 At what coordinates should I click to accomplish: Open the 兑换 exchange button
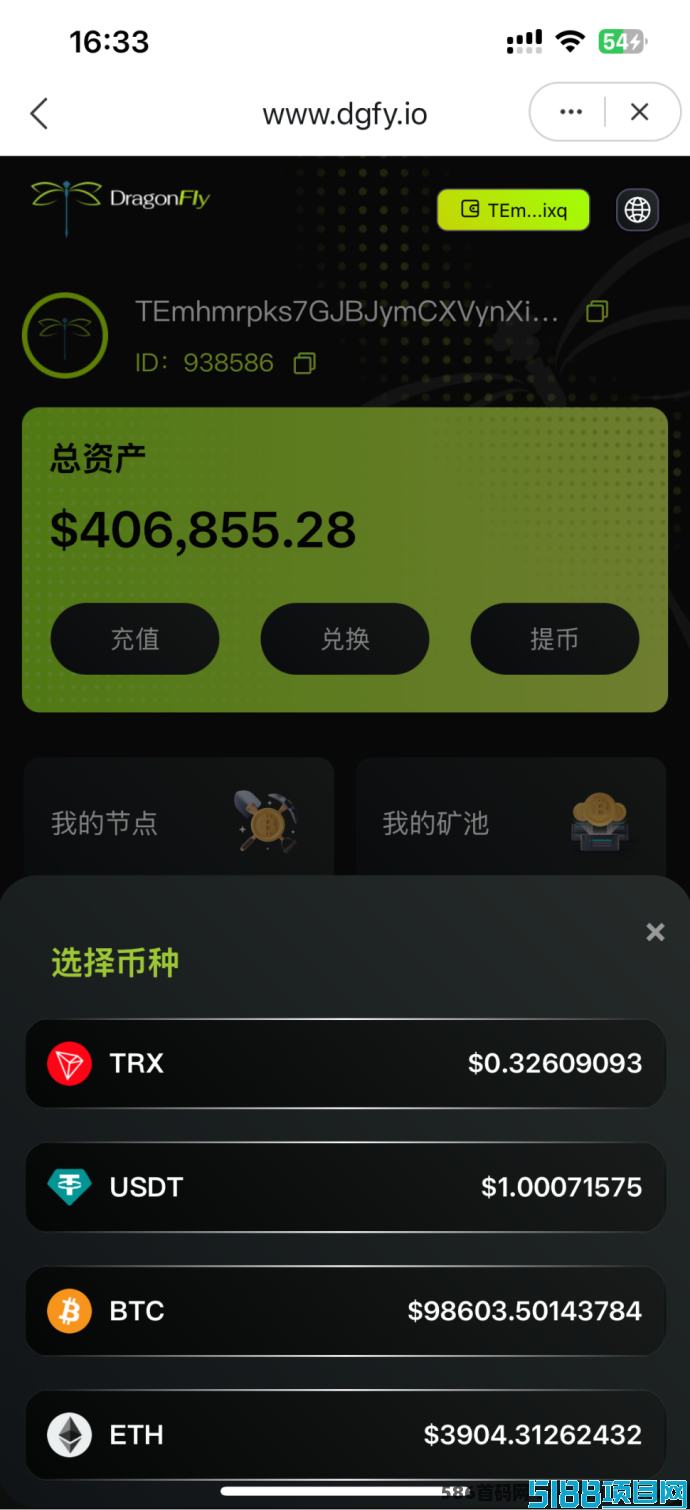(345, 639)
